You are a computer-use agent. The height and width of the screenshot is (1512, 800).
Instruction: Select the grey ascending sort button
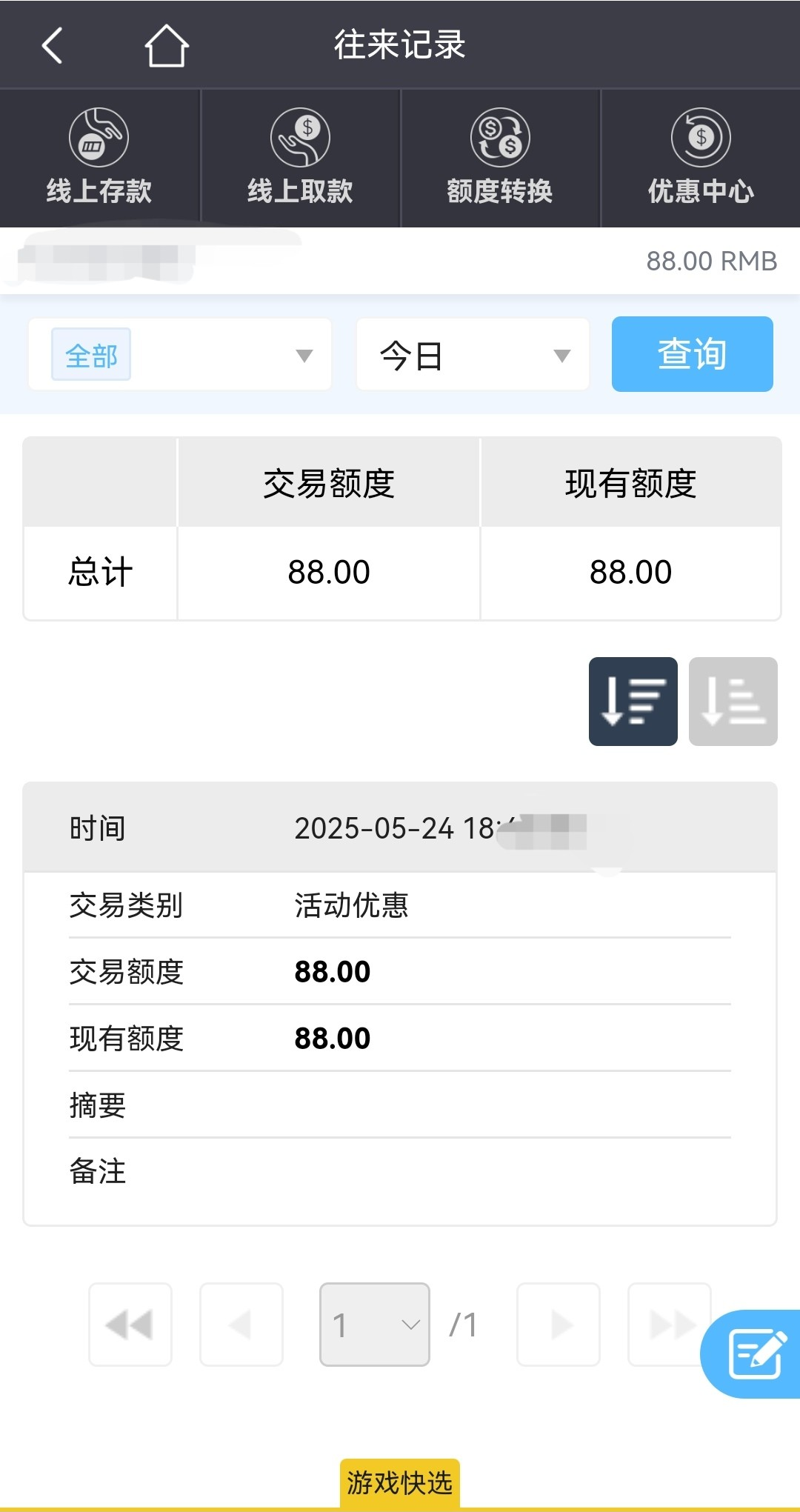click(733, 701)
